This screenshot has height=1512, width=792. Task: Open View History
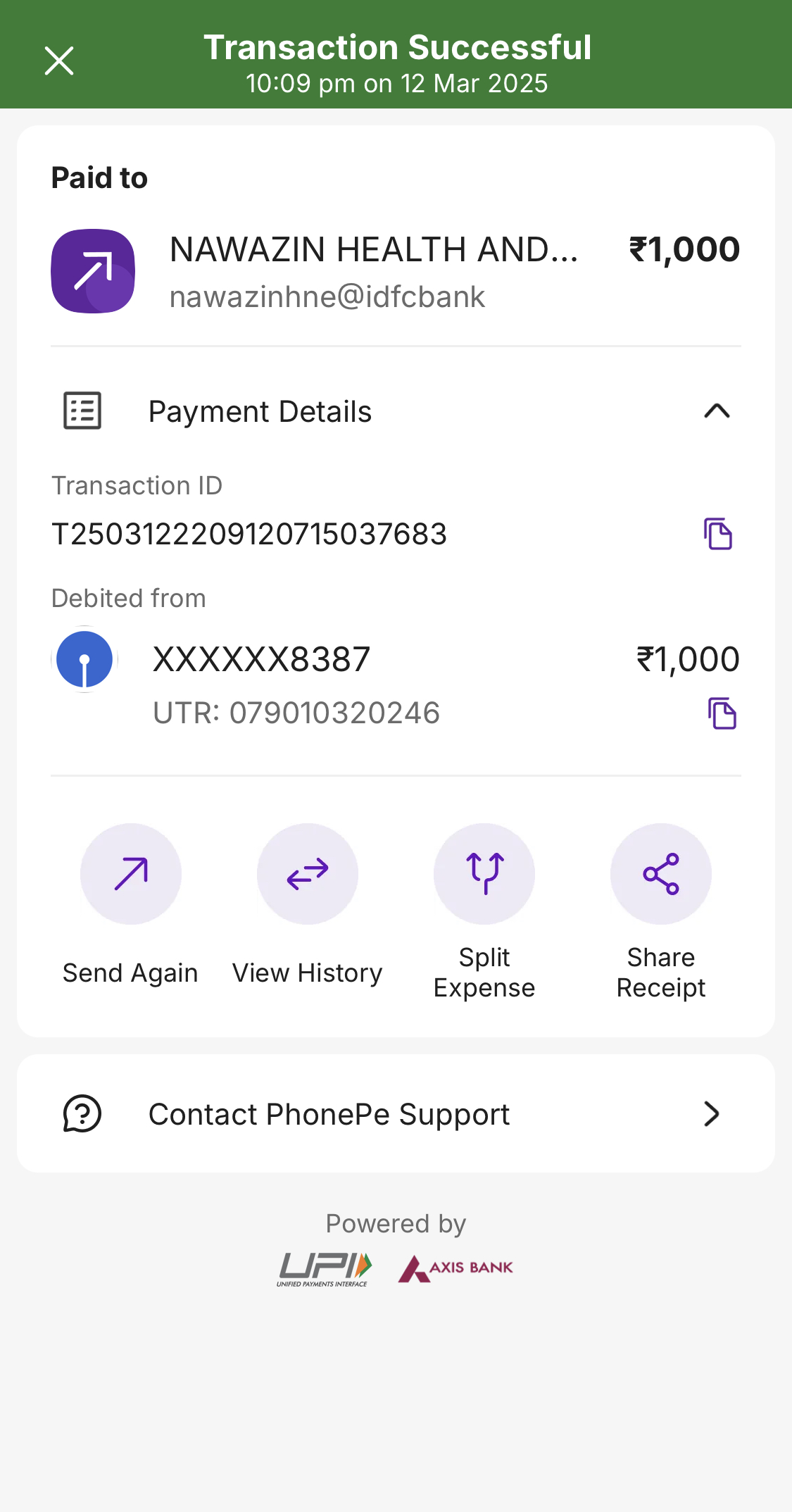pyautogui.click(x=308, y=874)
